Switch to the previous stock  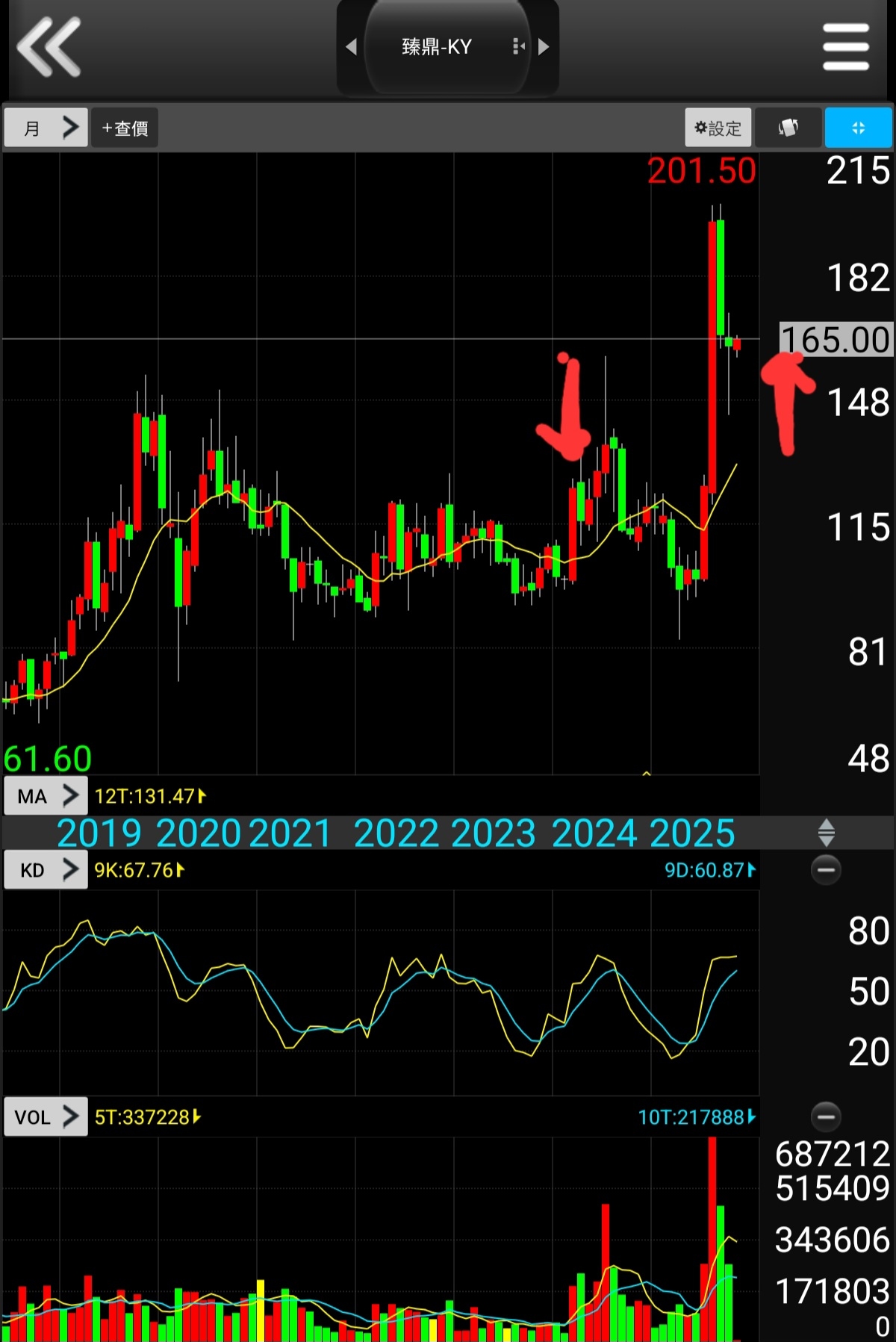point(352,47)
